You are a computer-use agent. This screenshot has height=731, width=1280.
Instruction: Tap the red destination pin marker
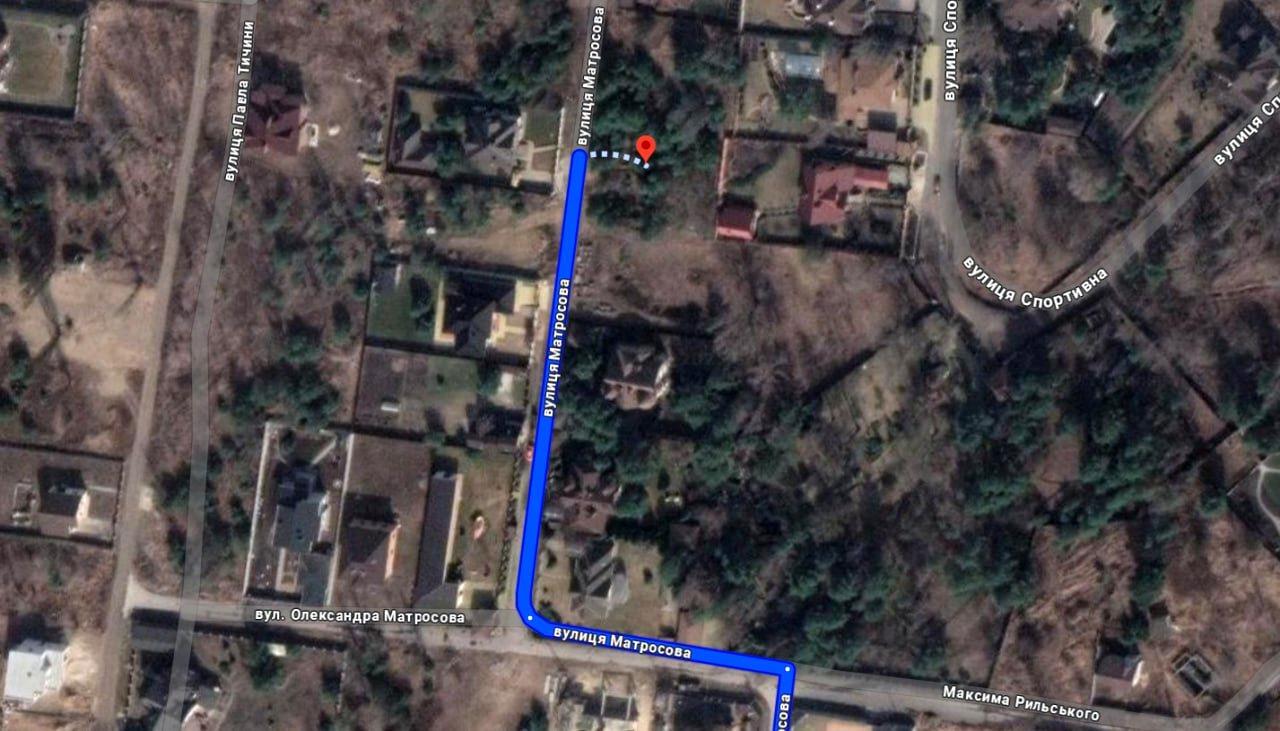(646, 148)
